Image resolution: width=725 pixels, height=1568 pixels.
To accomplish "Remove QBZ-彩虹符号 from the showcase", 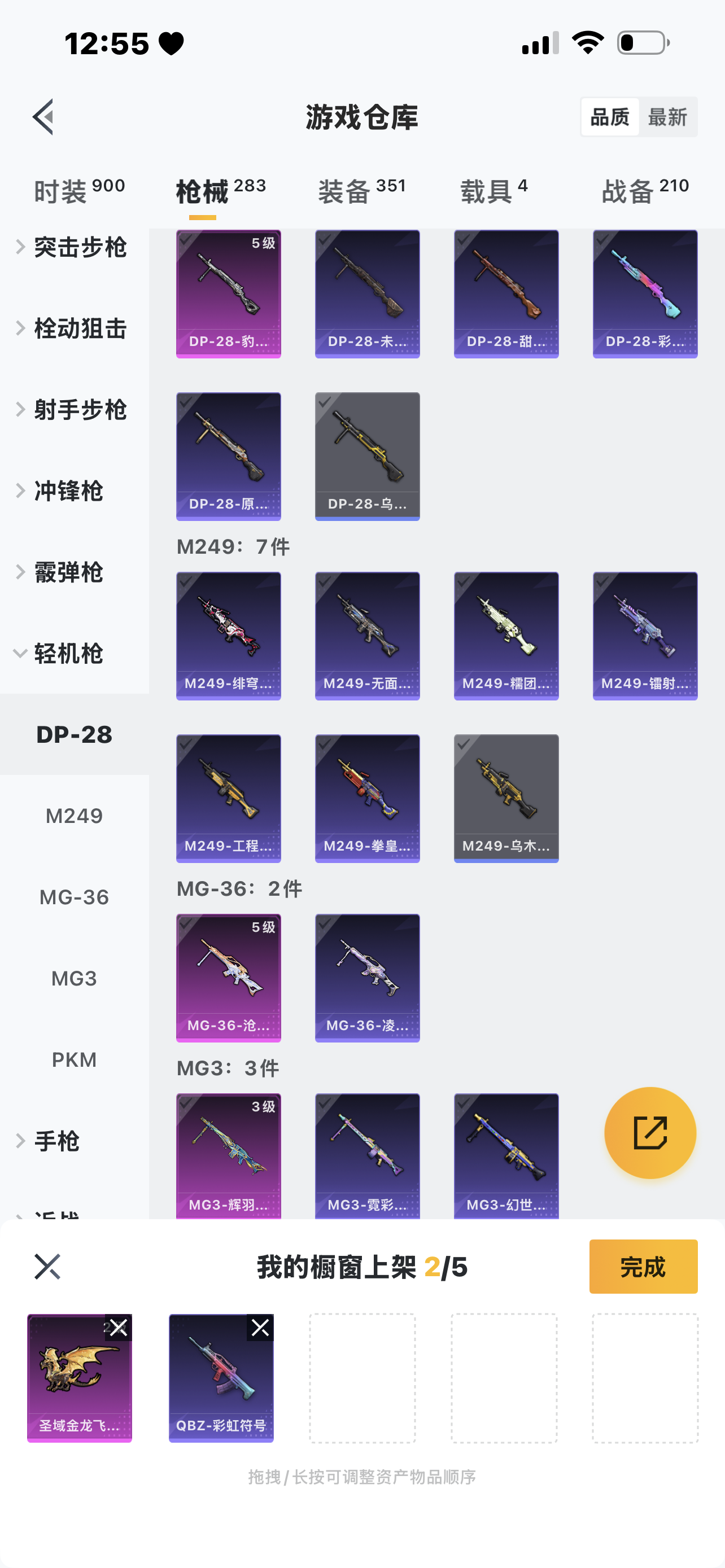I will point(260,1328).
